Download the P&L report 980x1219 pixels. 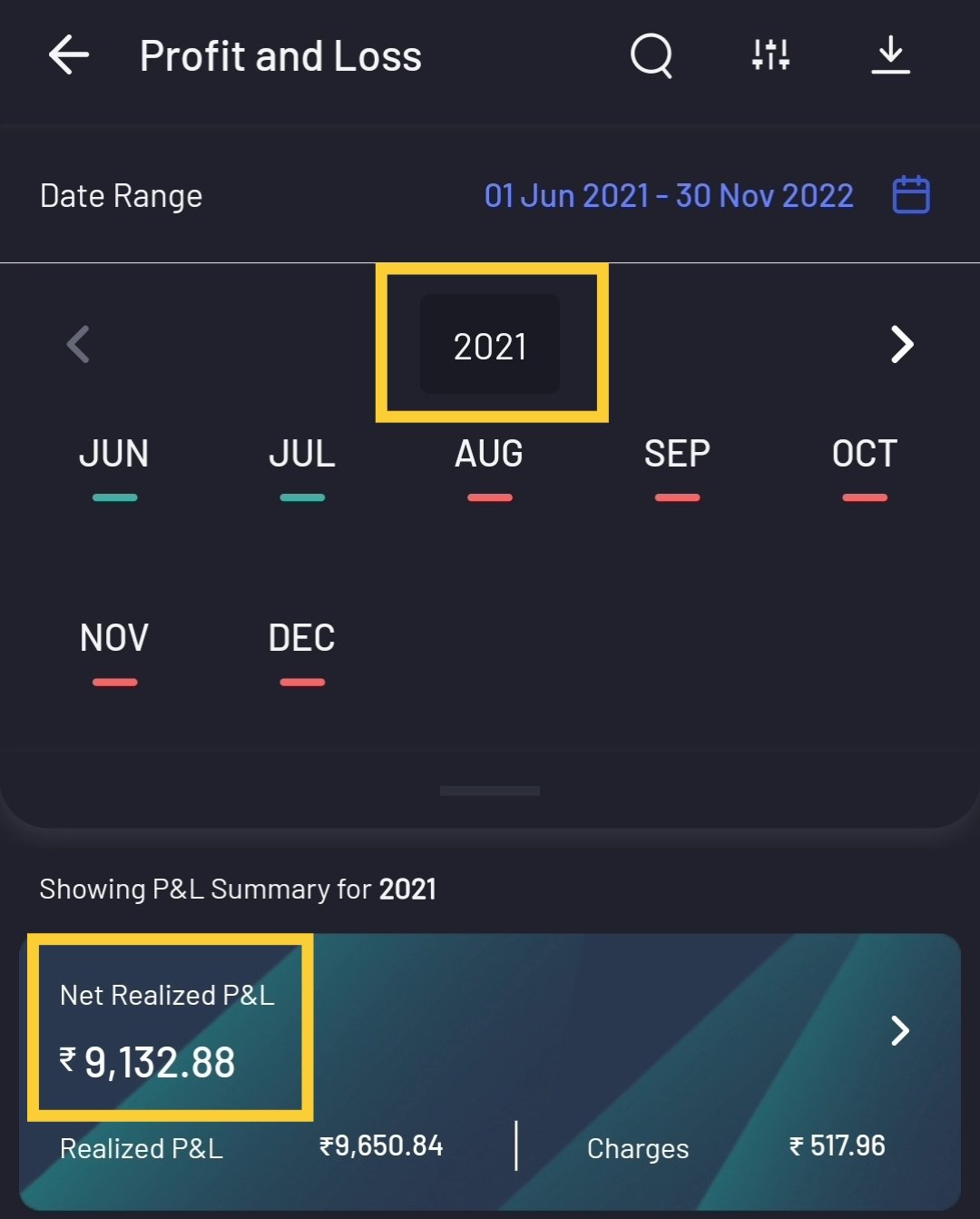[890, 55]
